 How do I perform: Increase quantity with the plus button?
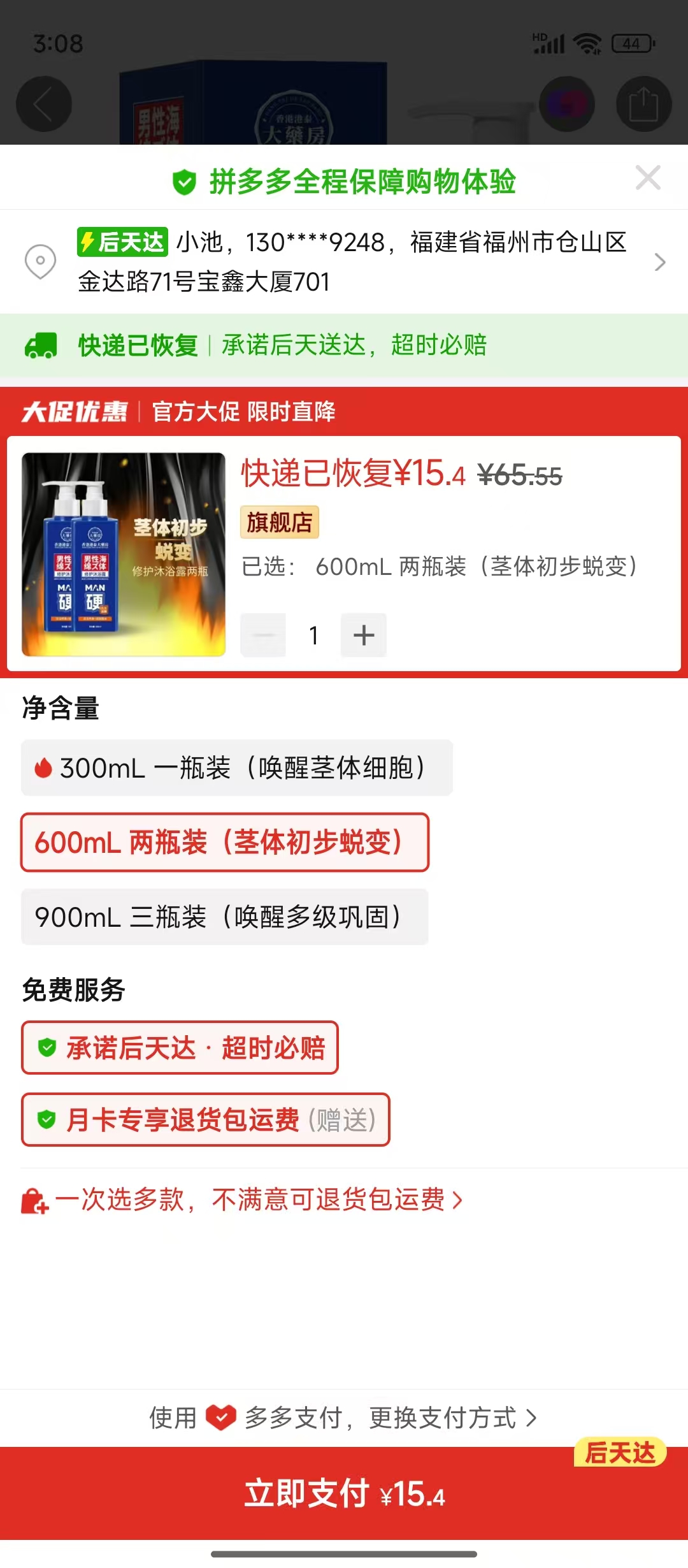[x=364, y=635]
